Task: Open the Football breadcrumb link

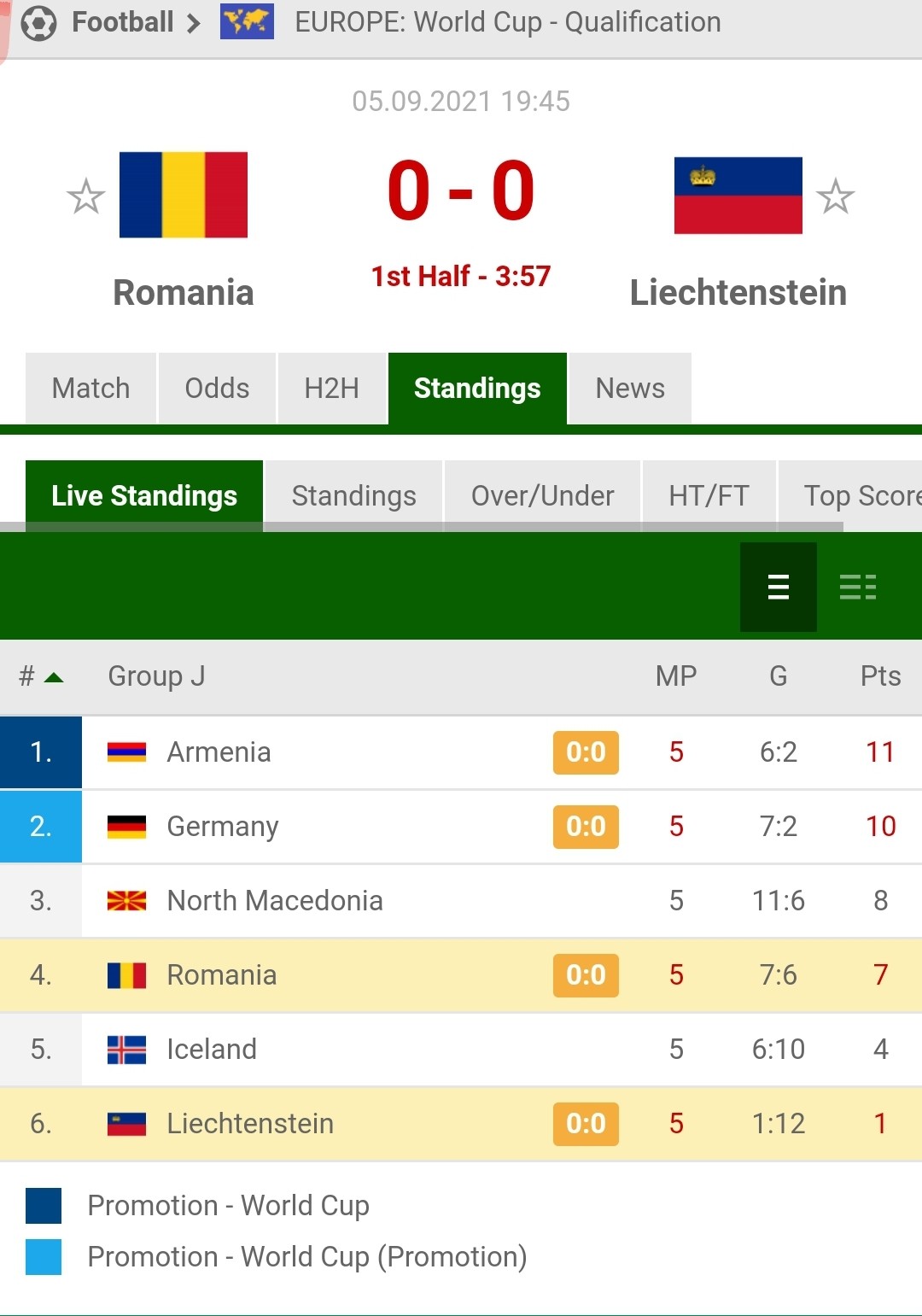Action: (122, 22)
